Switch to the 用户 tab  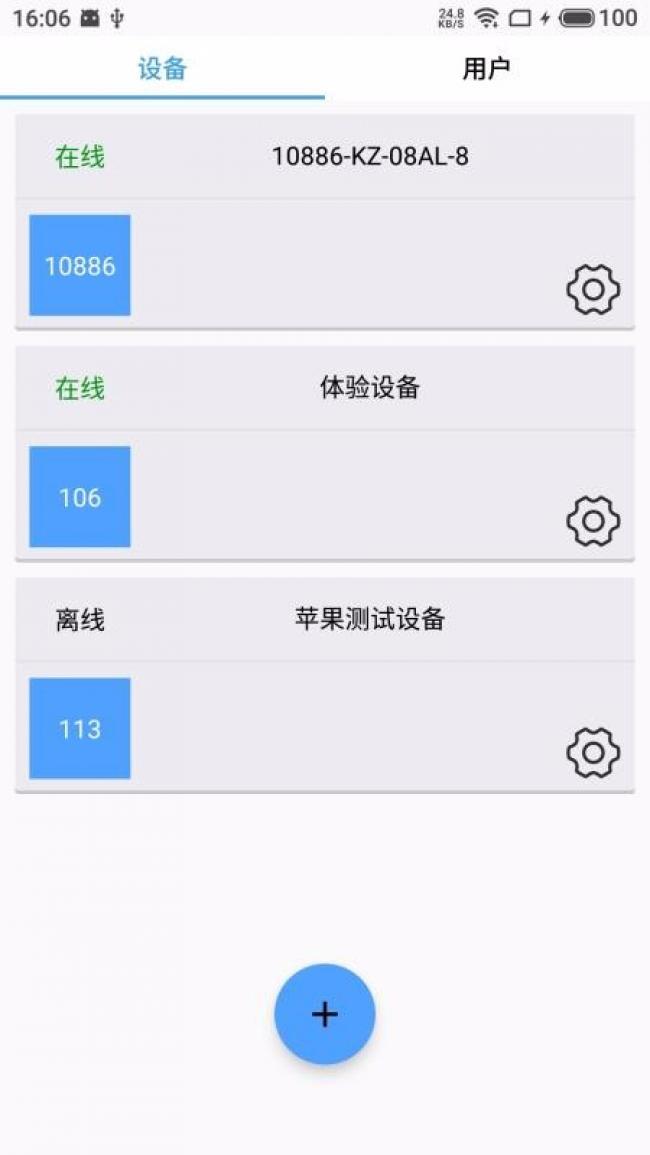(487, 69)
